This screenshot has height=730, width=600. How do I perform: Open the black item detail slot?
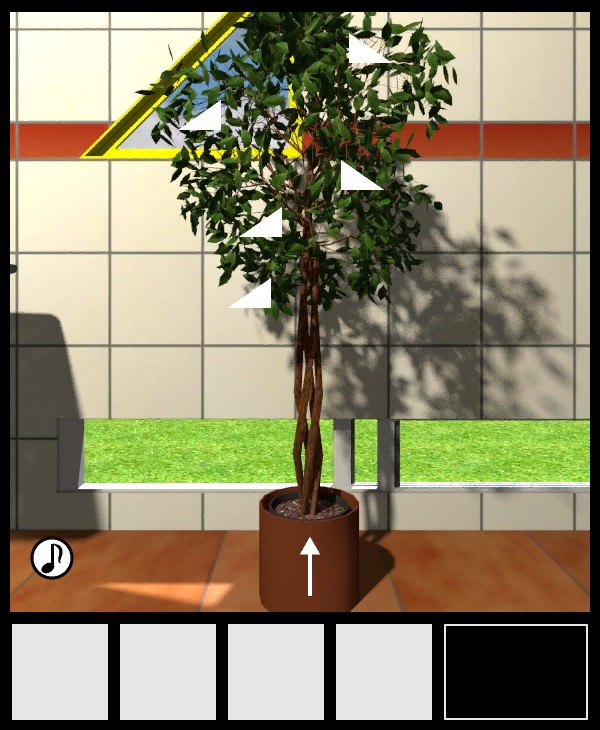point(516,672)
